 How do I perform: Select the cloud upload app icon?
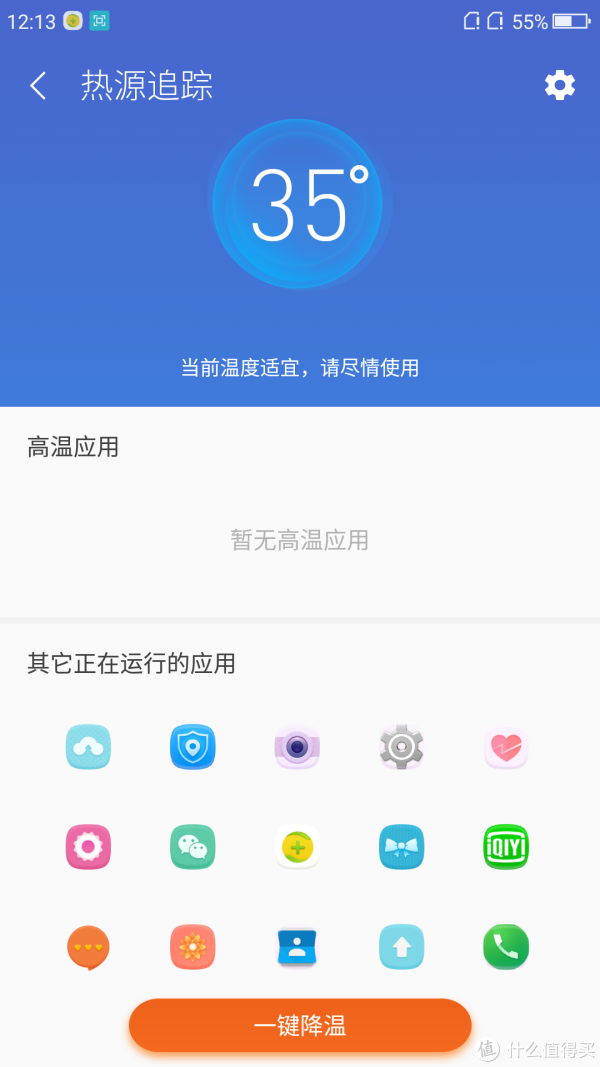88,746
